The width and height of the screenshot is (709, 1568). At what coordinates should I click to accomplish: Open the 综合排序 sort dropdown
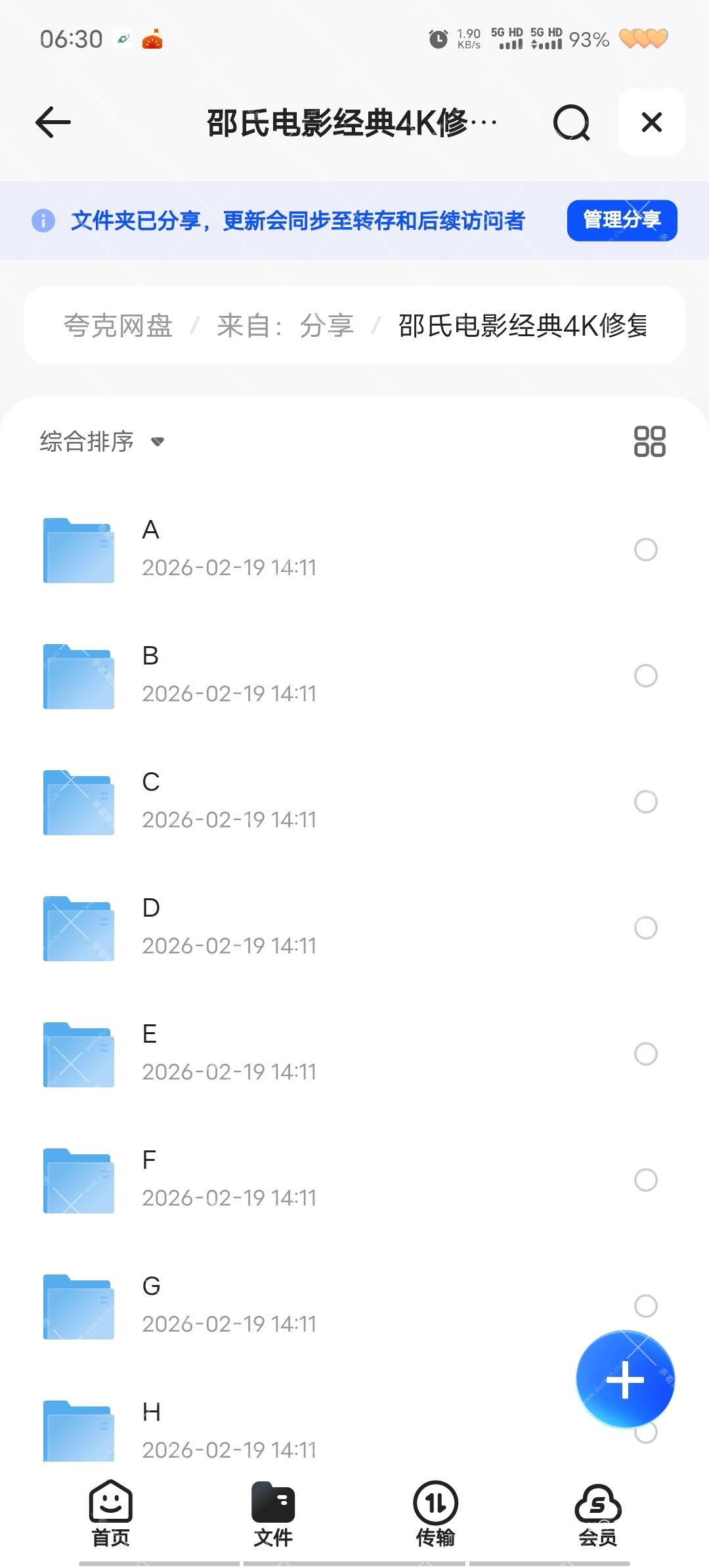(x=102, y=441)
